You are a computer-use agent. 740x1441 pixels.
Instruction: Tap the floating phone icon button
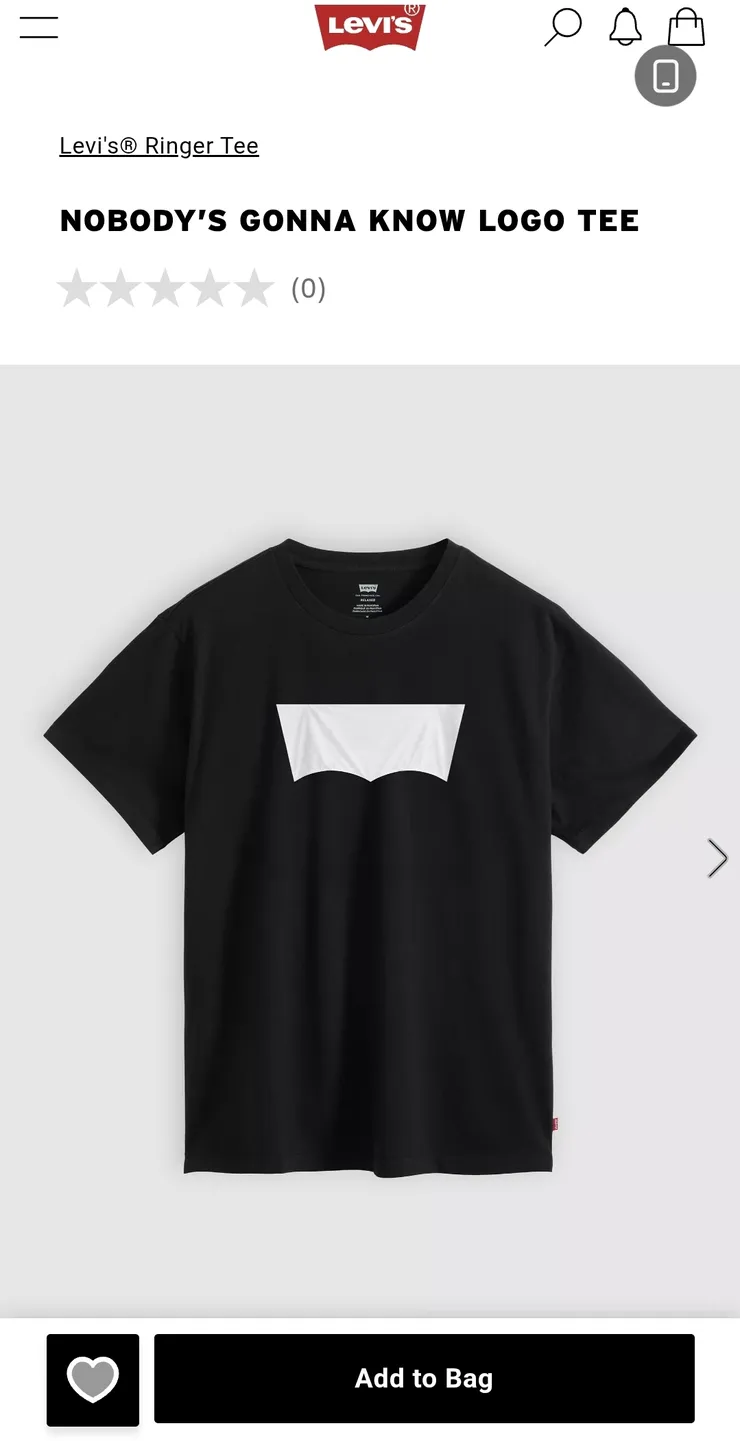(x=665, y=76)
